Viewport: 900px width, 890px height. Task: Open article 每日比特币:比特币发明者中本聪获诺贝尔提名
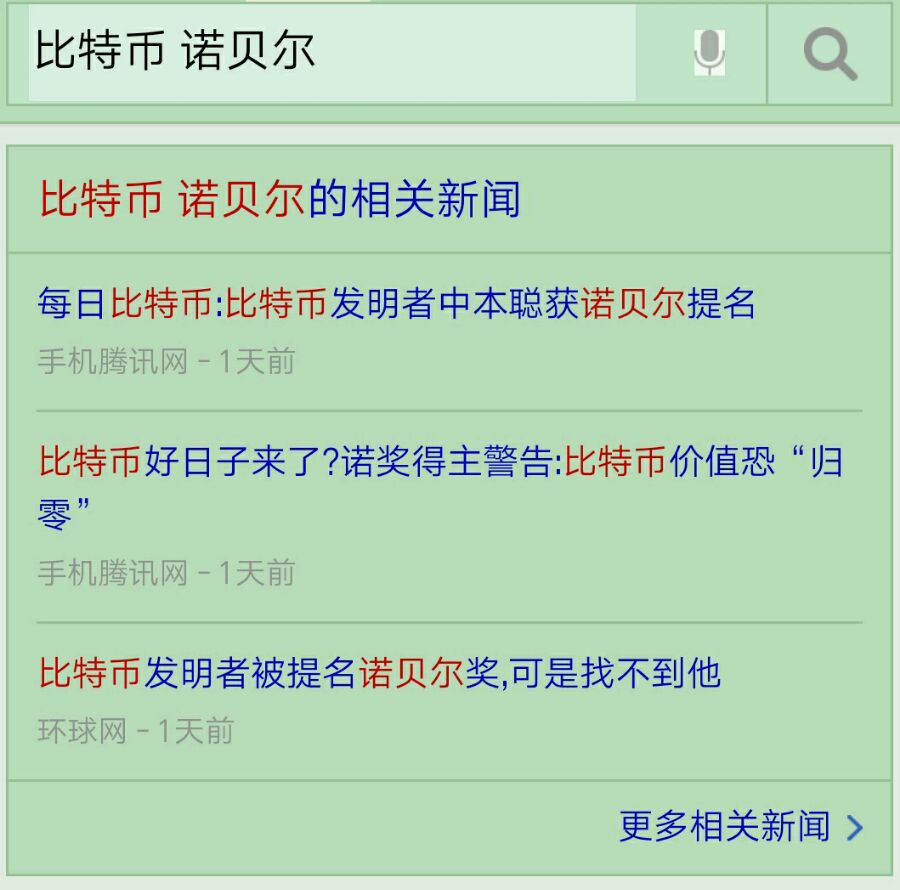(396, 302)
